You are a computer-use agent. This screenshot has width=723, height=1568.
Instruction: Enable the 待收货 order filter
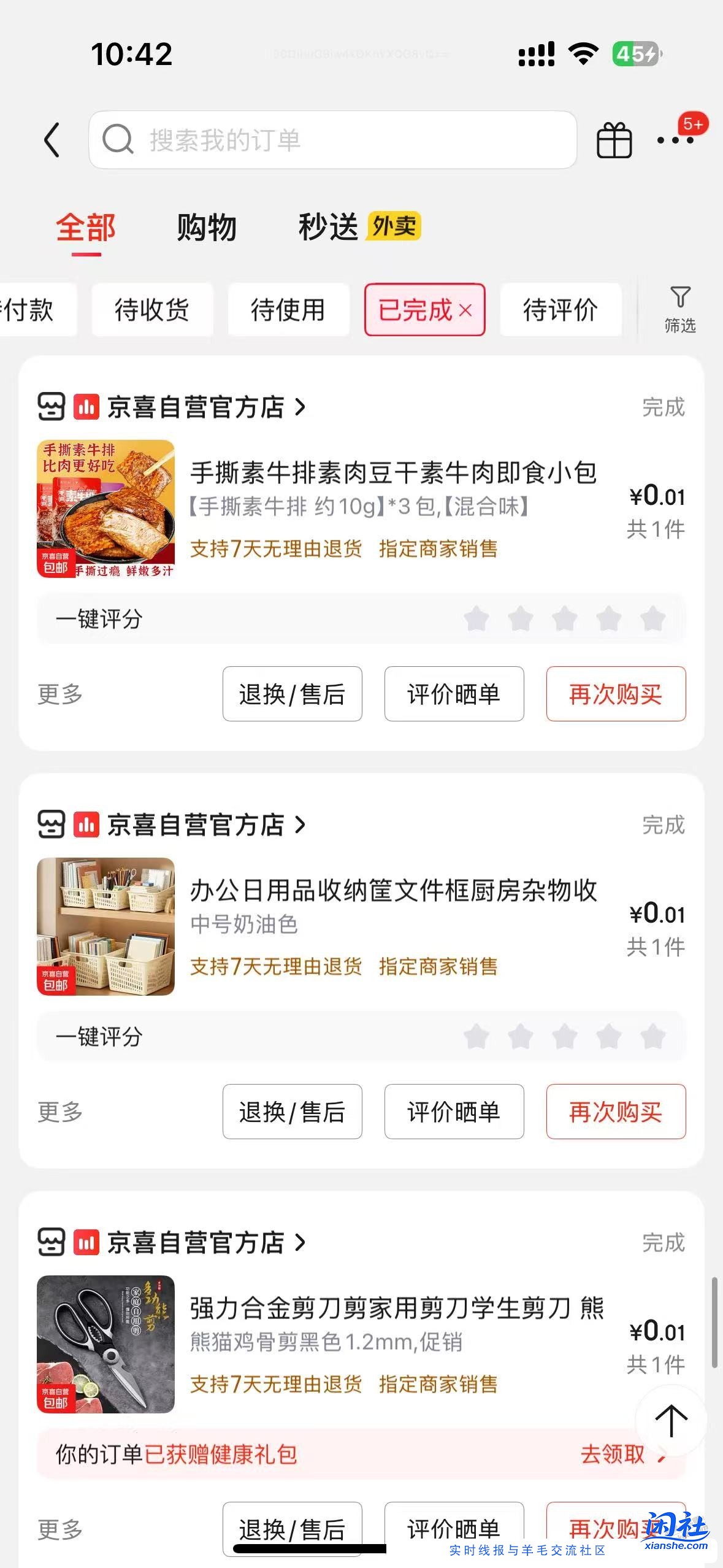[x=152, y=310]
